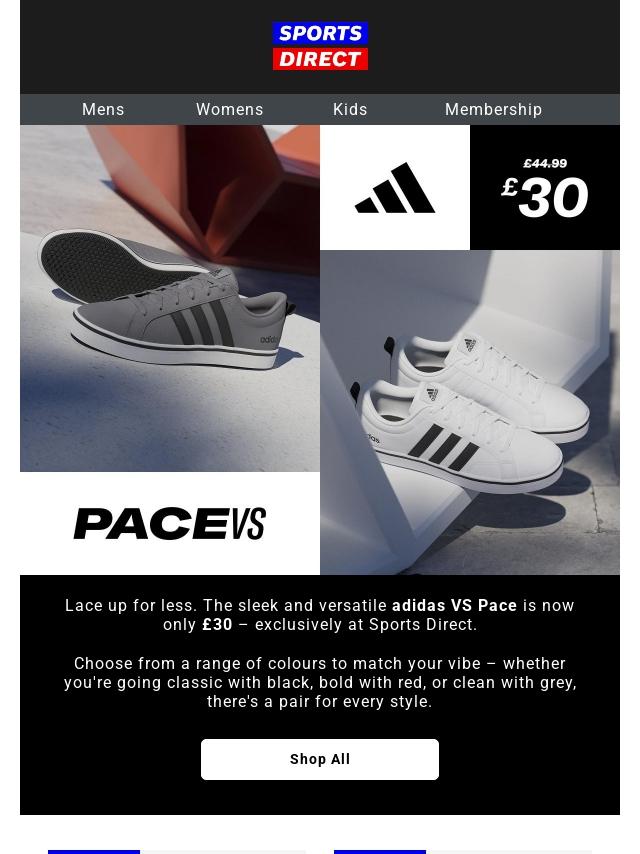Open the adidas Pace VS promo banner

[320, 350]
